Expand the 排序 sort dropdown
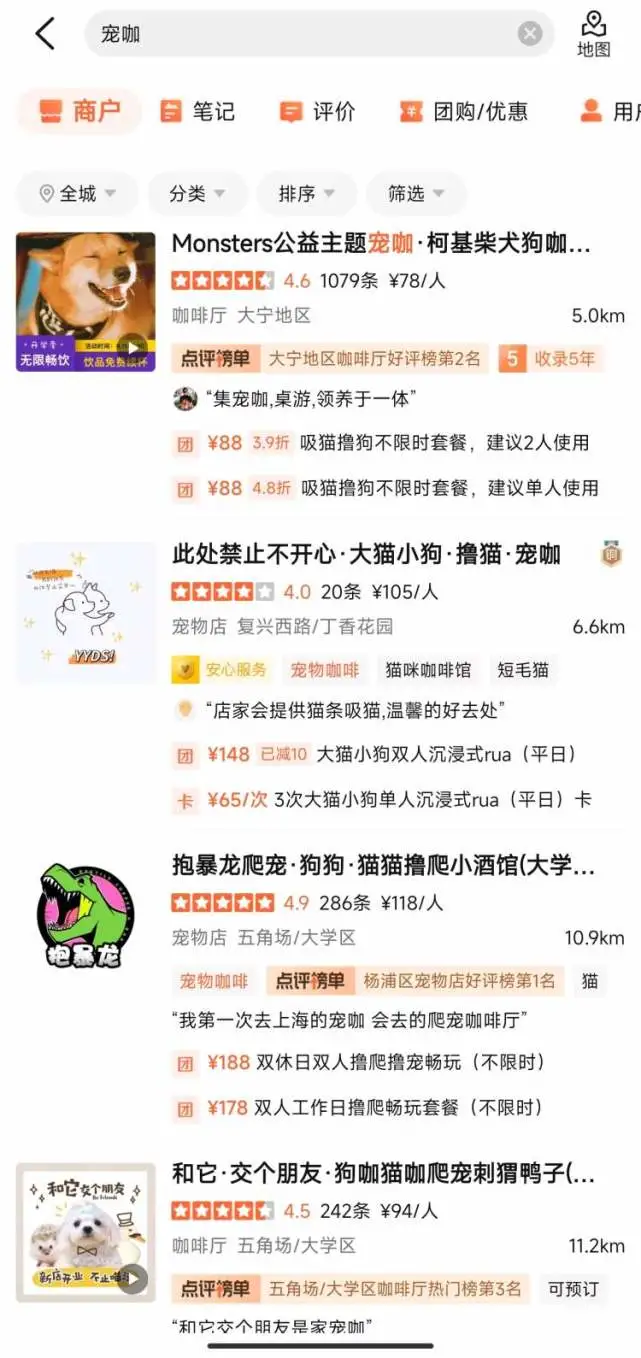 click(306, 193)
